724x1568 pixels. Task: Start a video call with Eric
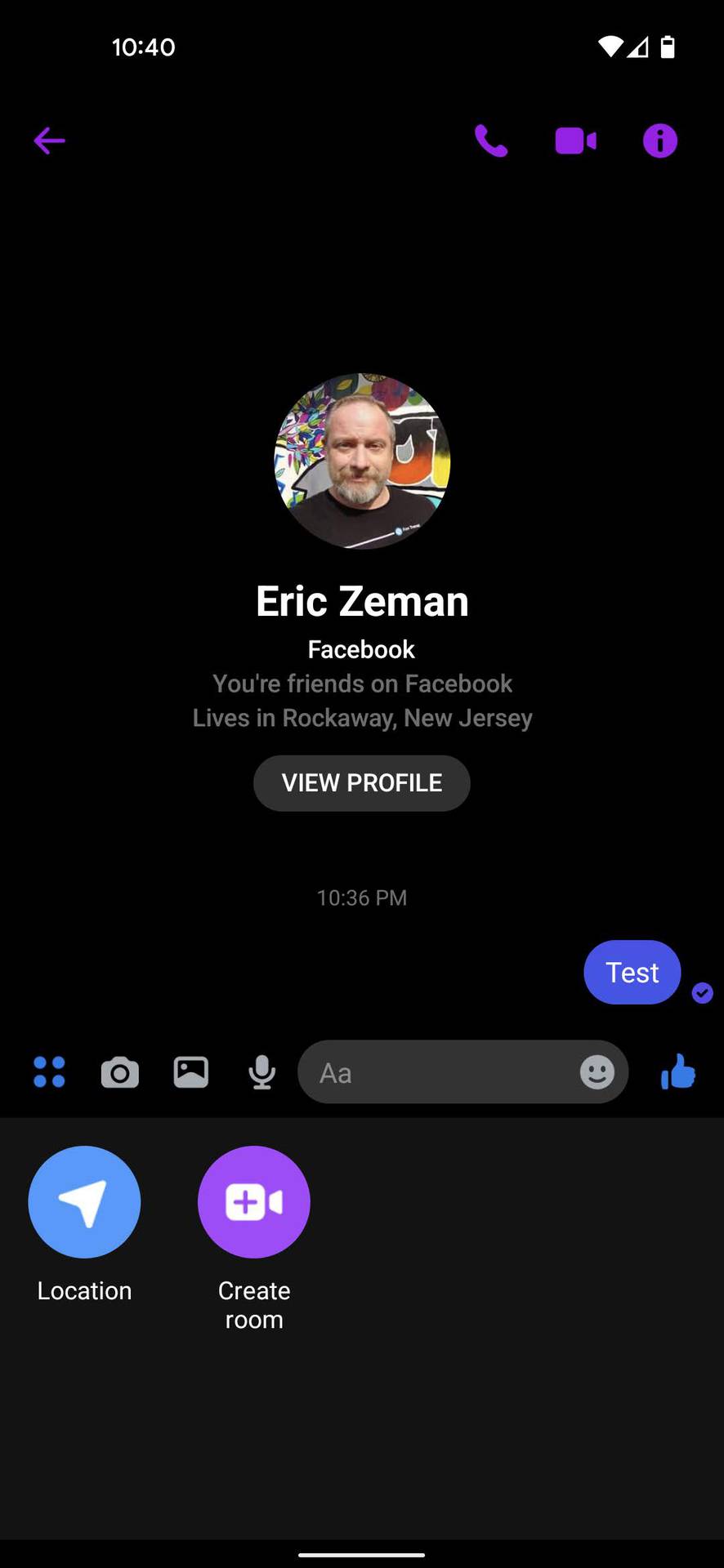575,140
